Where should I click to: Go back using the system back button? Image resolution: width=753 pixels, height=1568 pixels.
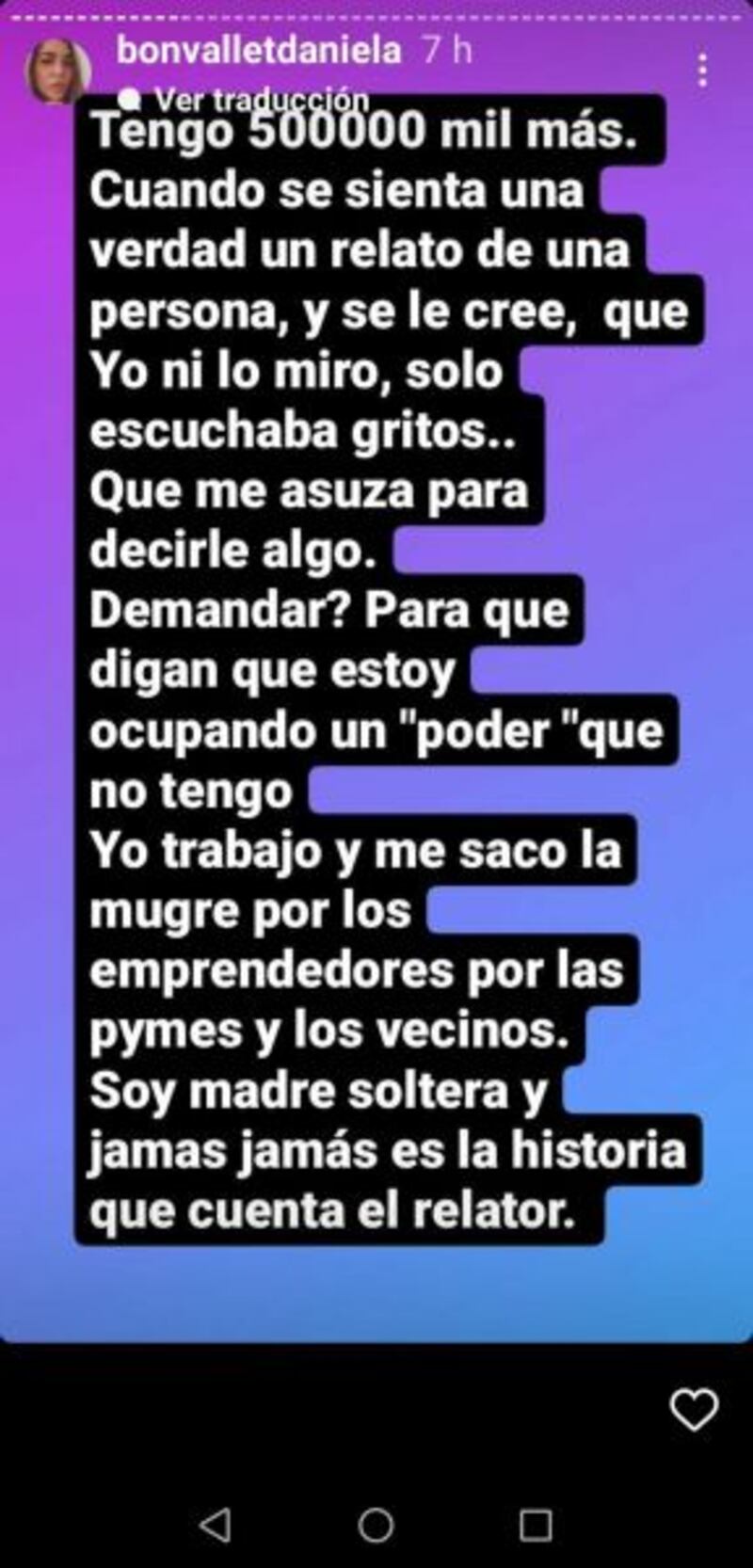[x=216, y=1524]
